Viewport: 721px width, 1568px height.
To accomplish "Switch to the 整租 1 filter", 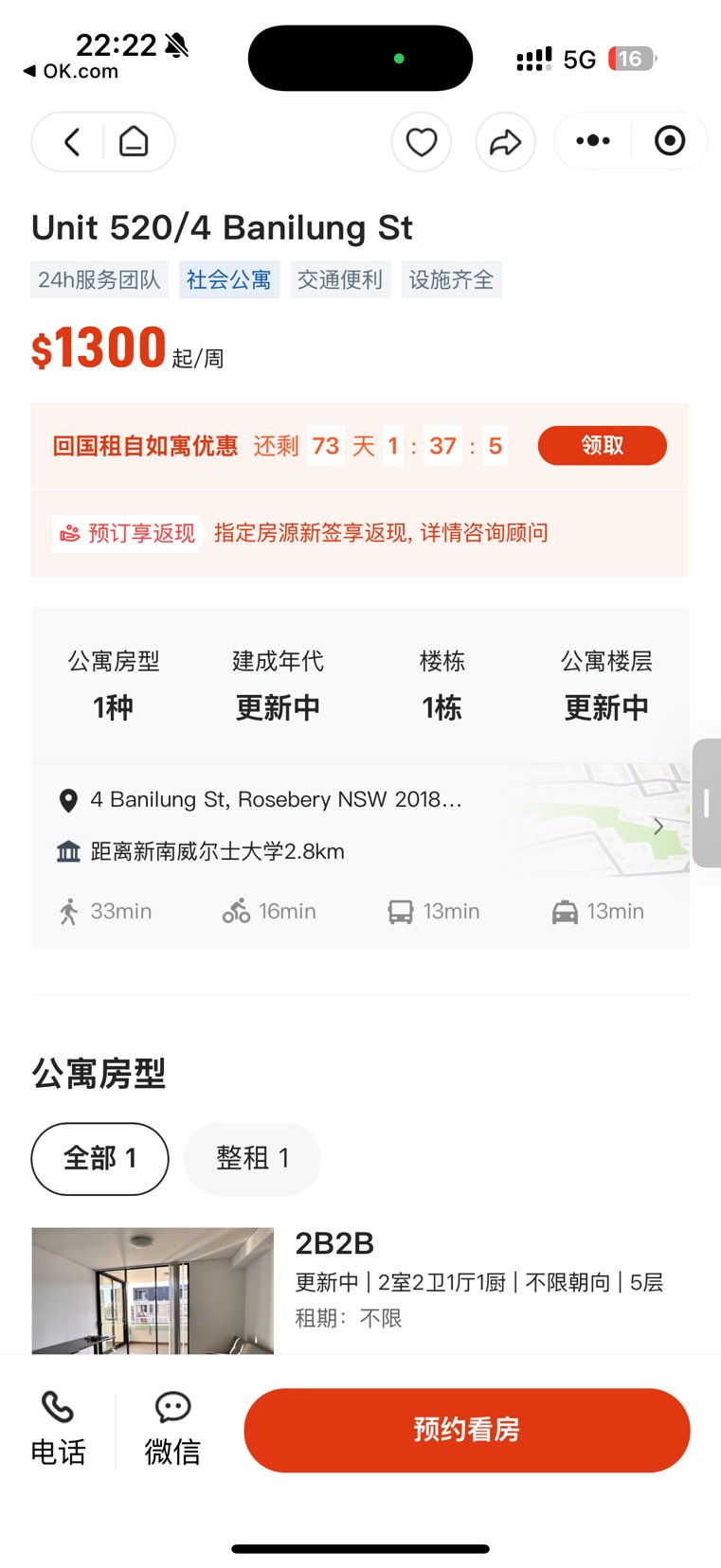I will (252, 1158).
